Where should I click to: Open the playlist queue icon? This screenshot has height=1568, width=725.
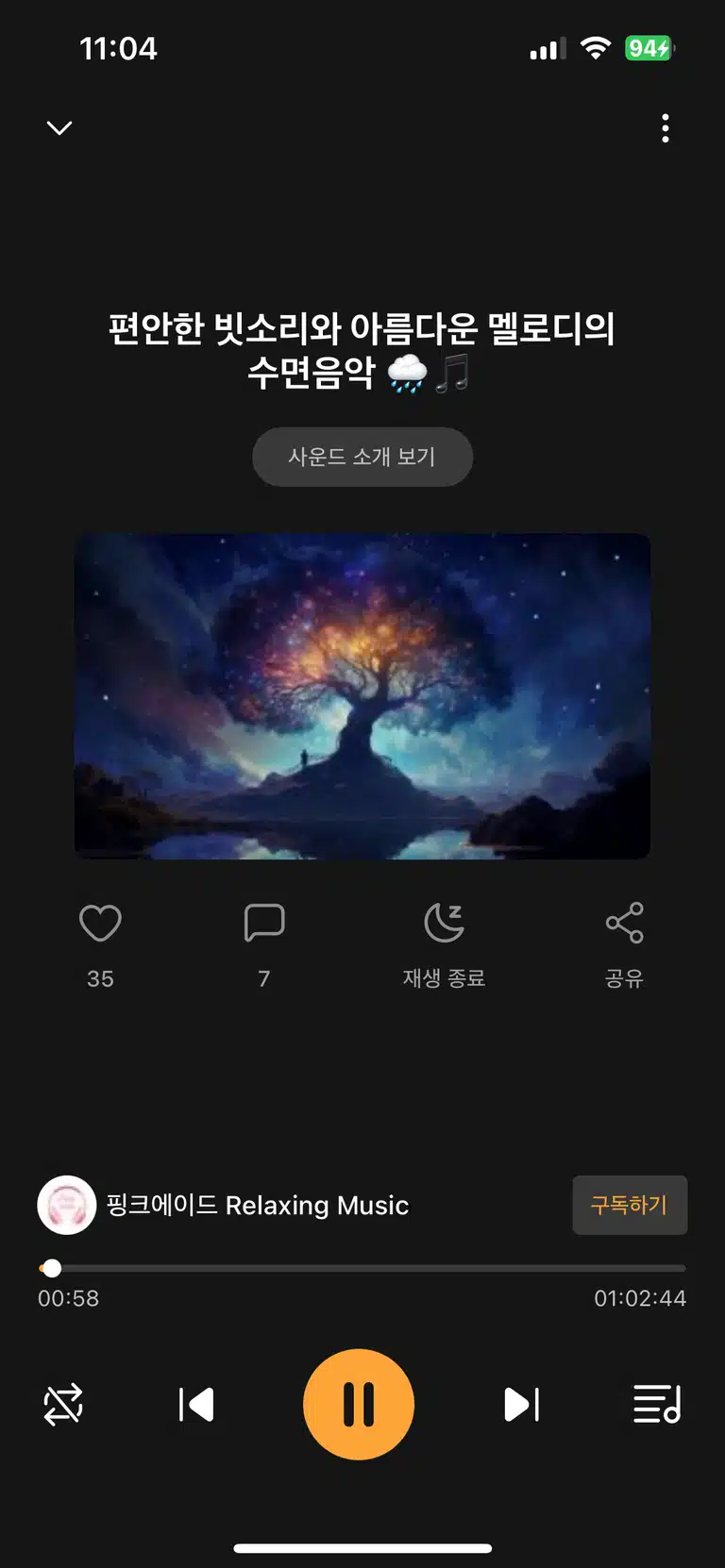[x=657, y=1405]
